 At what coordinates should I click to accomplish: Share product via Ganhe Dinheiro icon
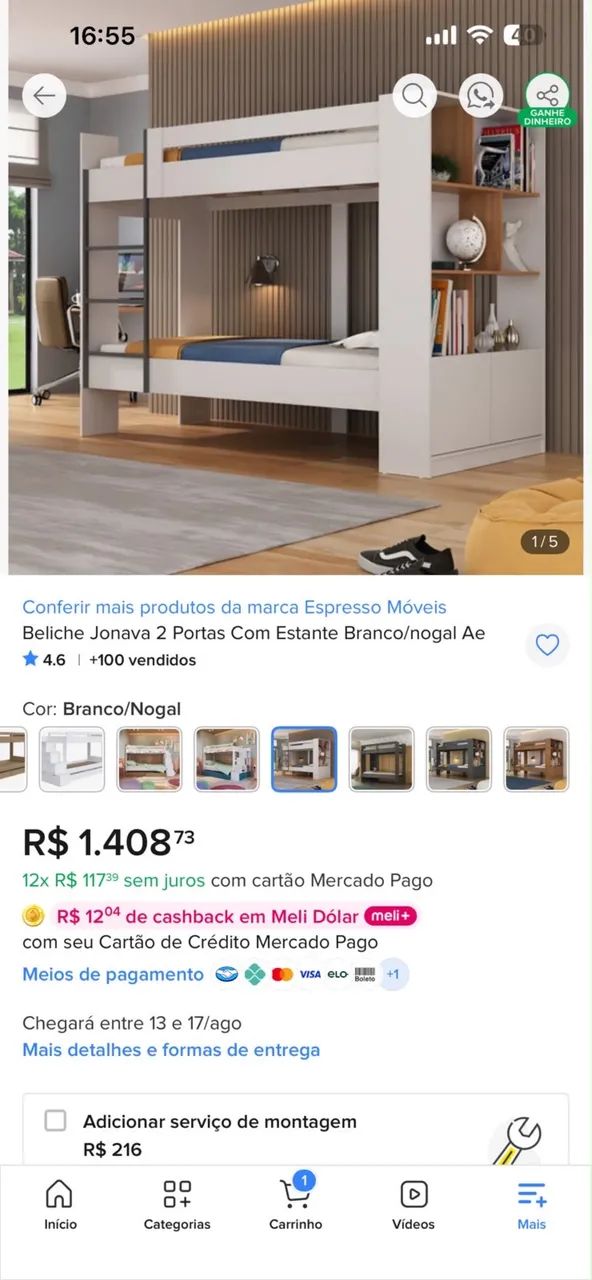[547, 99]
